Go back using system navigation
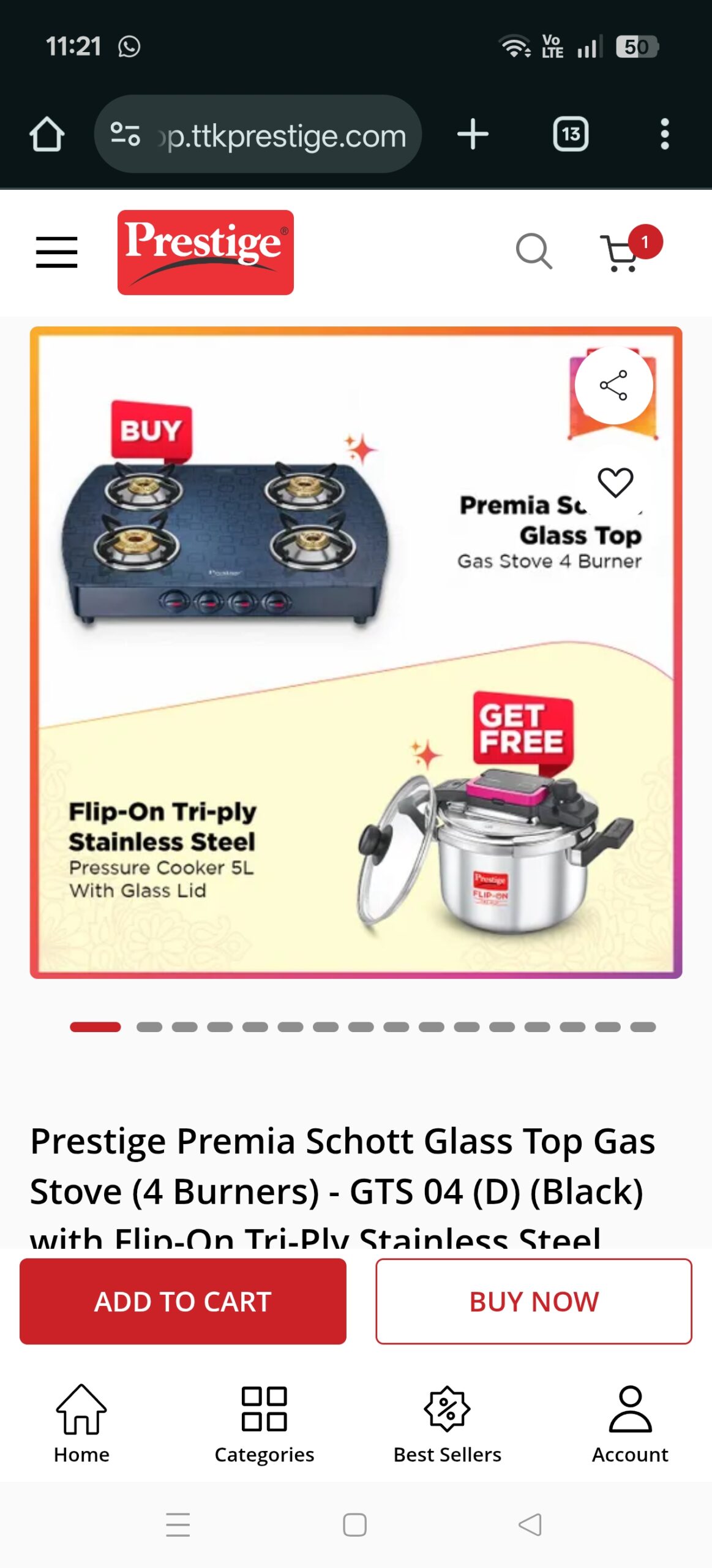The height and width of the screenshot is (1568, 712). point(530,1525)
